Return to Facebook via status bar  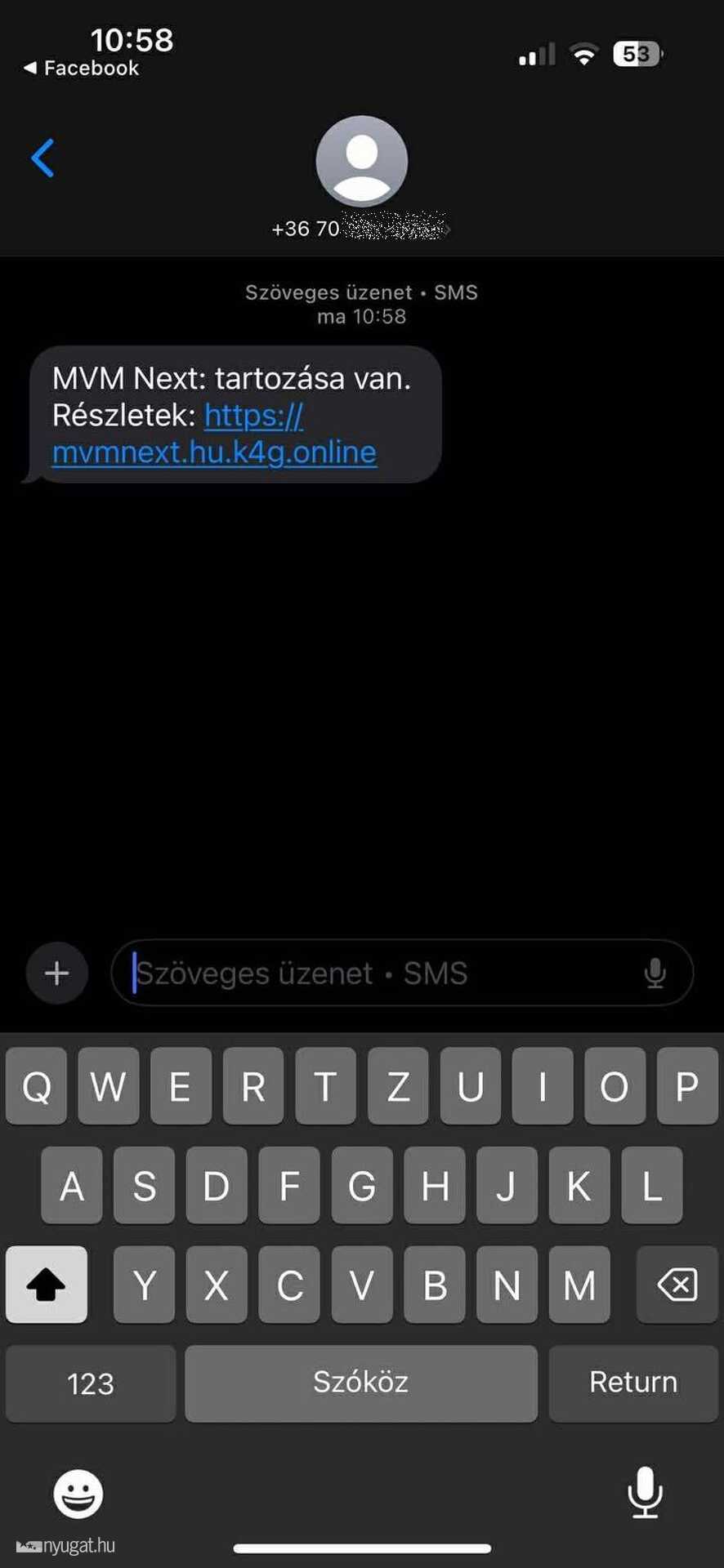[x=82, y=69]
